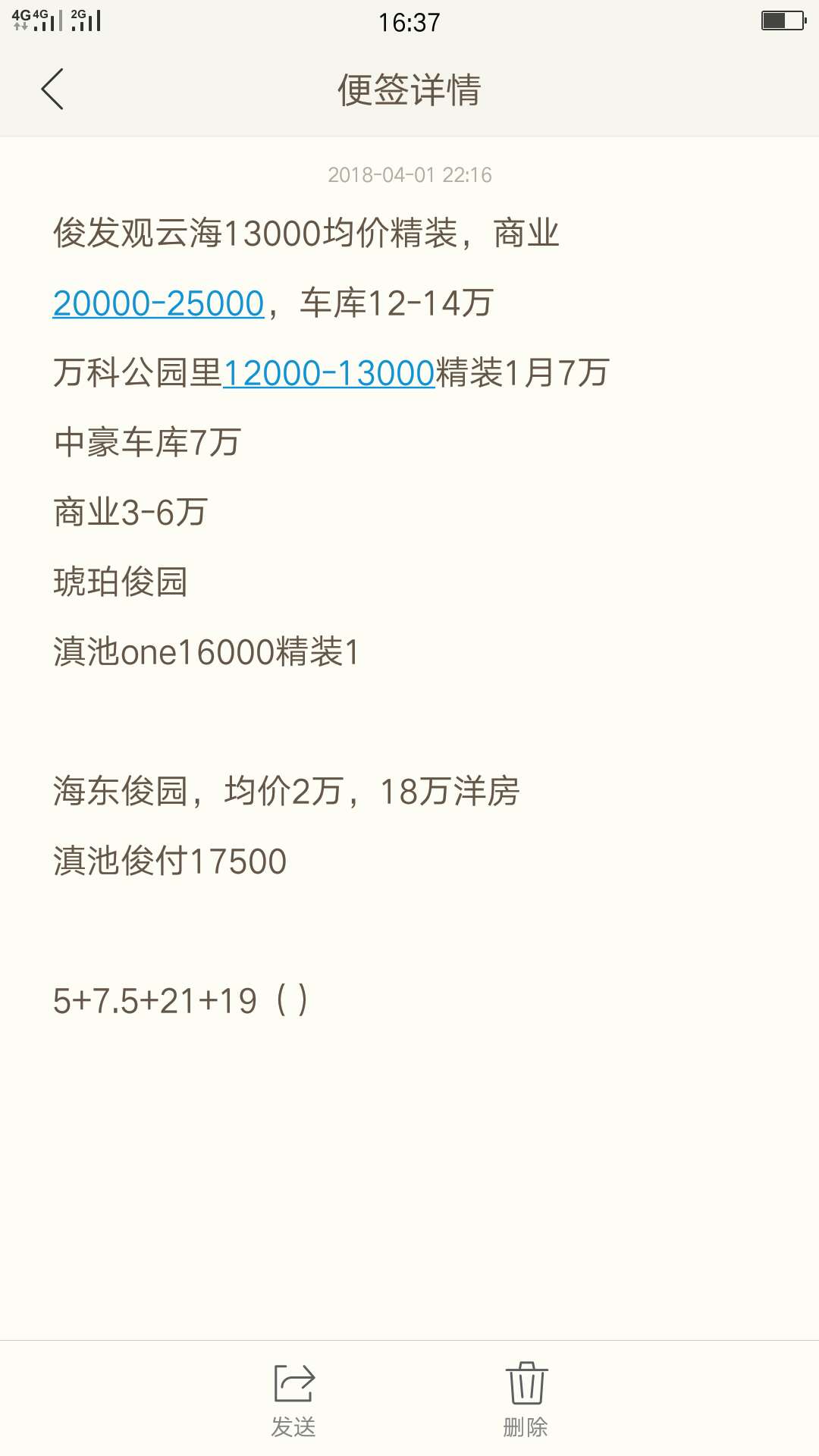Screen dimensions: 819x1456
Task: Go back from the note details
Action: tap(52, 89)
